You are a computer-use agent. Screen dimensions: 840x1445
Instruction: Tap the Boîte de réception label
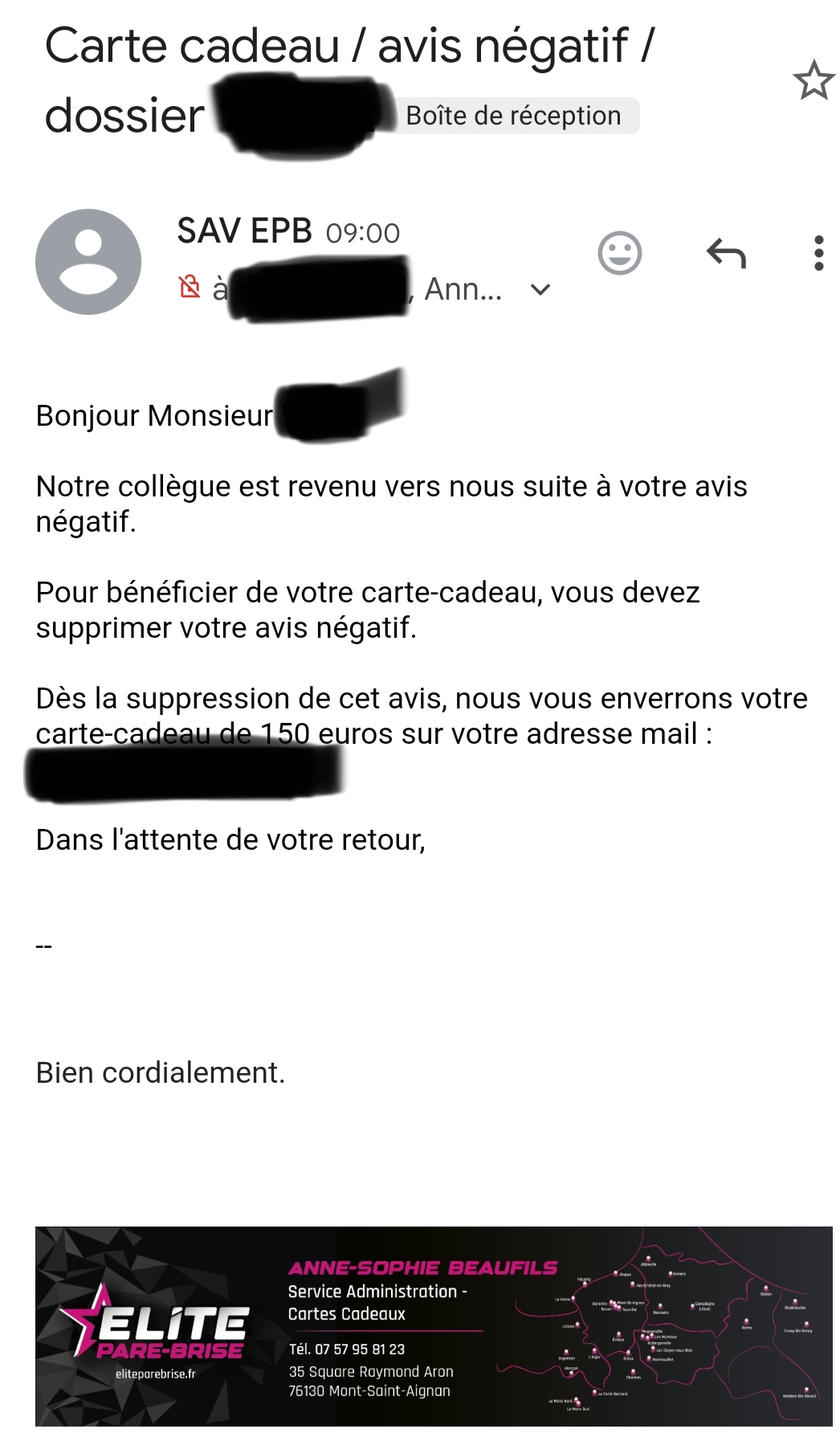[513, 116]
